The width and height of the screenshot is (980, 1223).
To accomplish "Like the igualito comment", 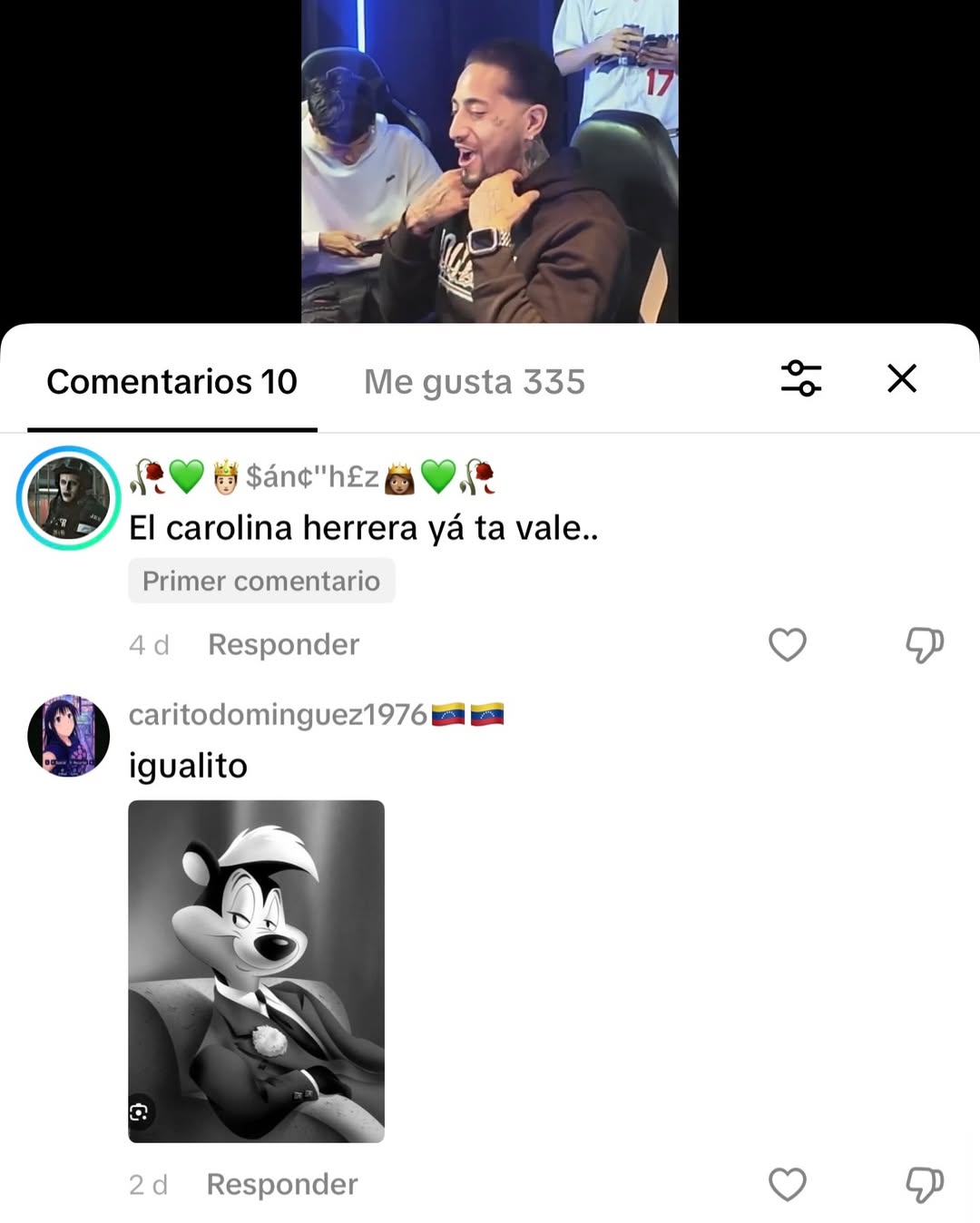I will click(787, 1184).
